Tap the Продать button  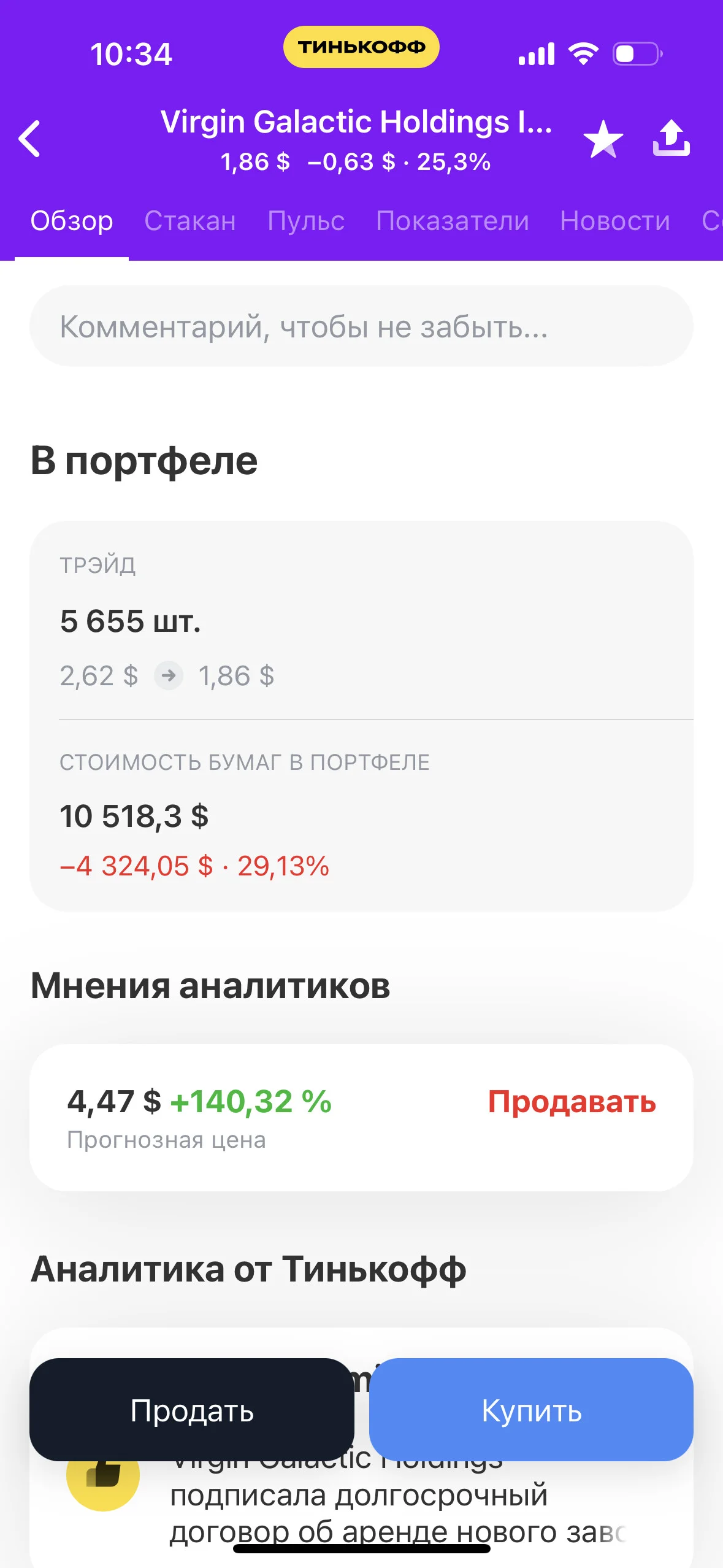[x=192, y=1410]
